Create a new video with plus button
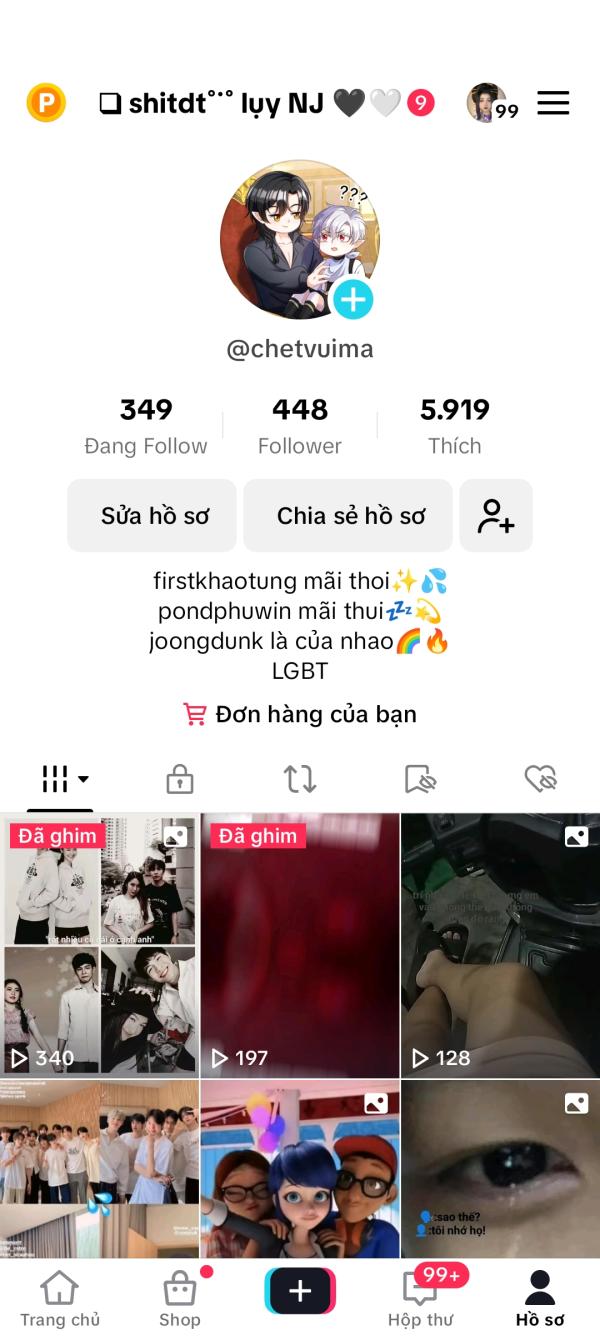The width and height of the screenshot is (600, 1340). [x=300, y=1291]
